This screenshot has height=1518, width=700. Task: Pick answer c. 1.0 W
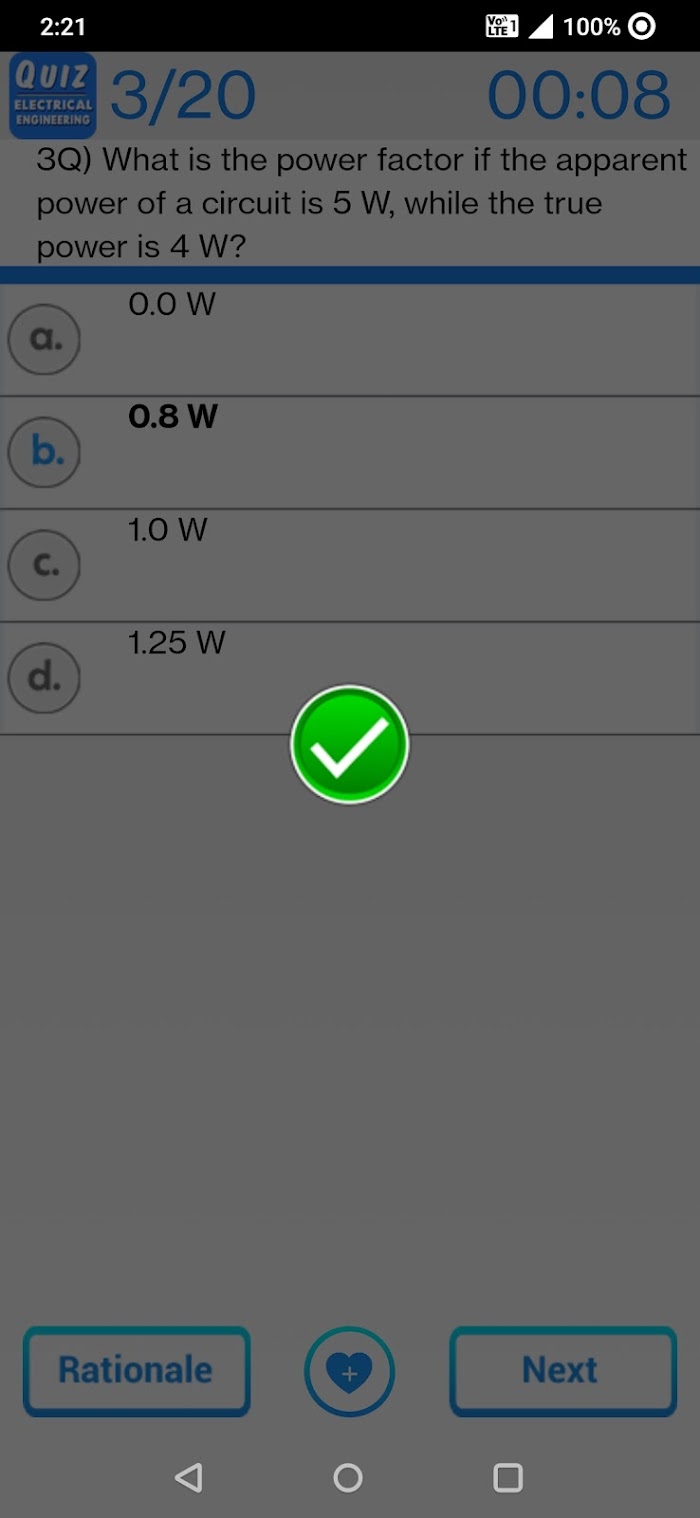tap(350, 566)
